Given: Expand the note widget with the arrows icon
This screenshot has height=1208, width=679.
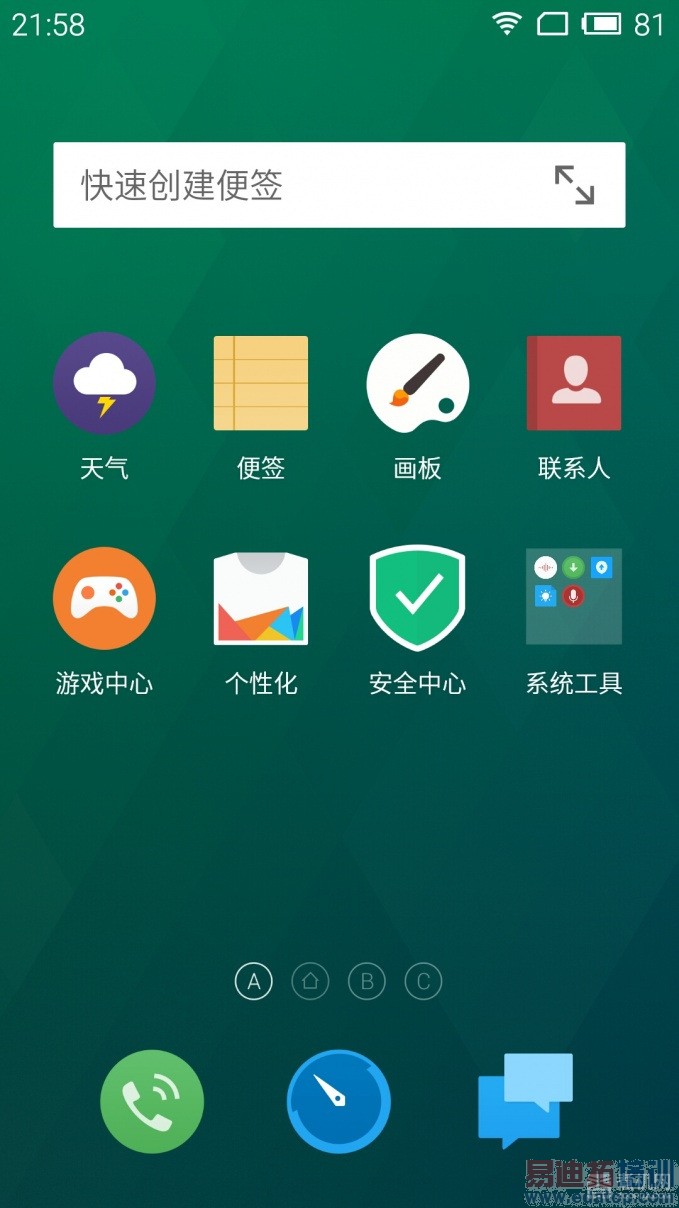Looking at the screenshot, I should click(574, 186).
